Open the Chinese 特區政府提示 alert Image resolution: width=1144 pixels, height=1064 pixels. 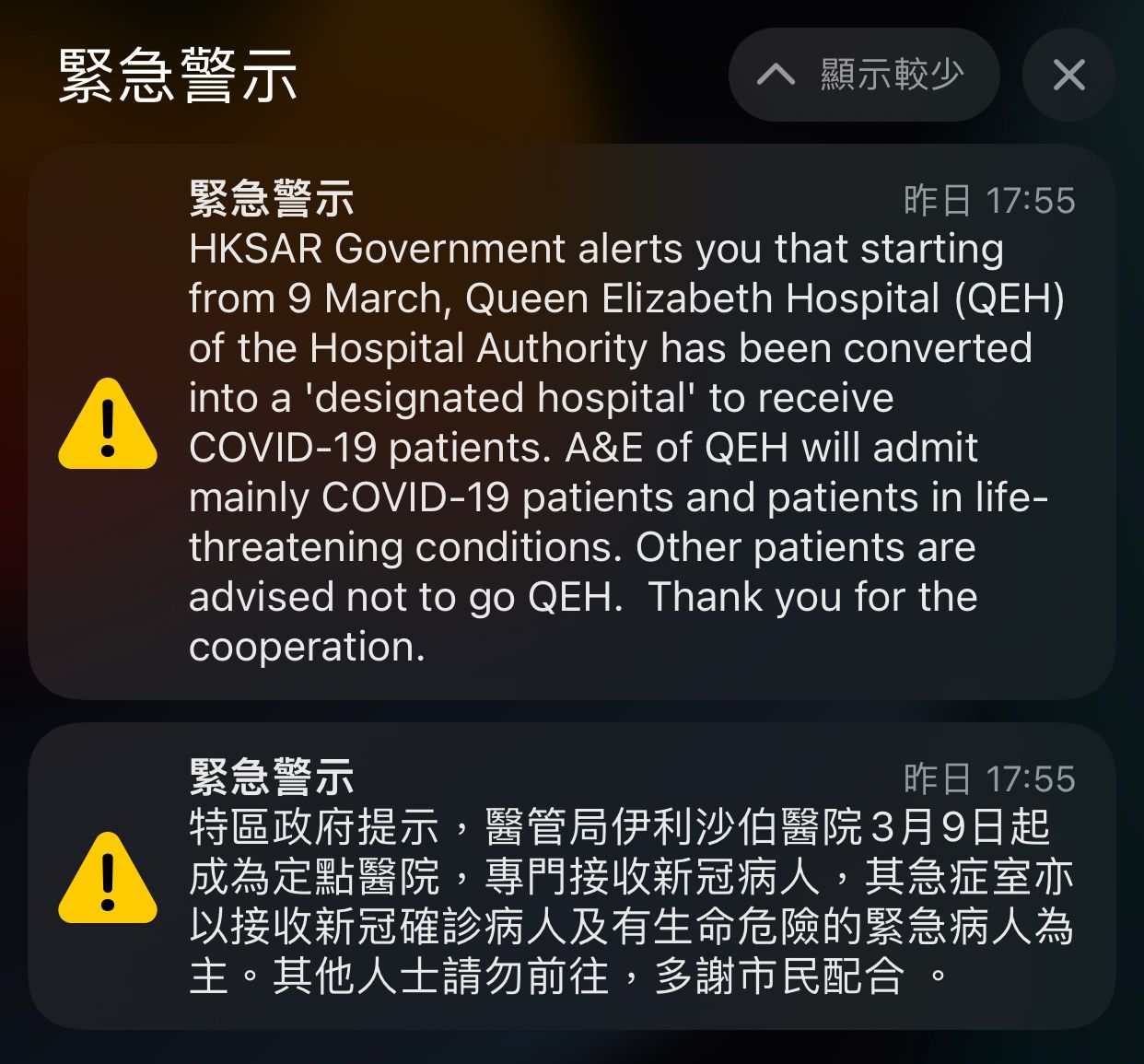coord(571,876)
